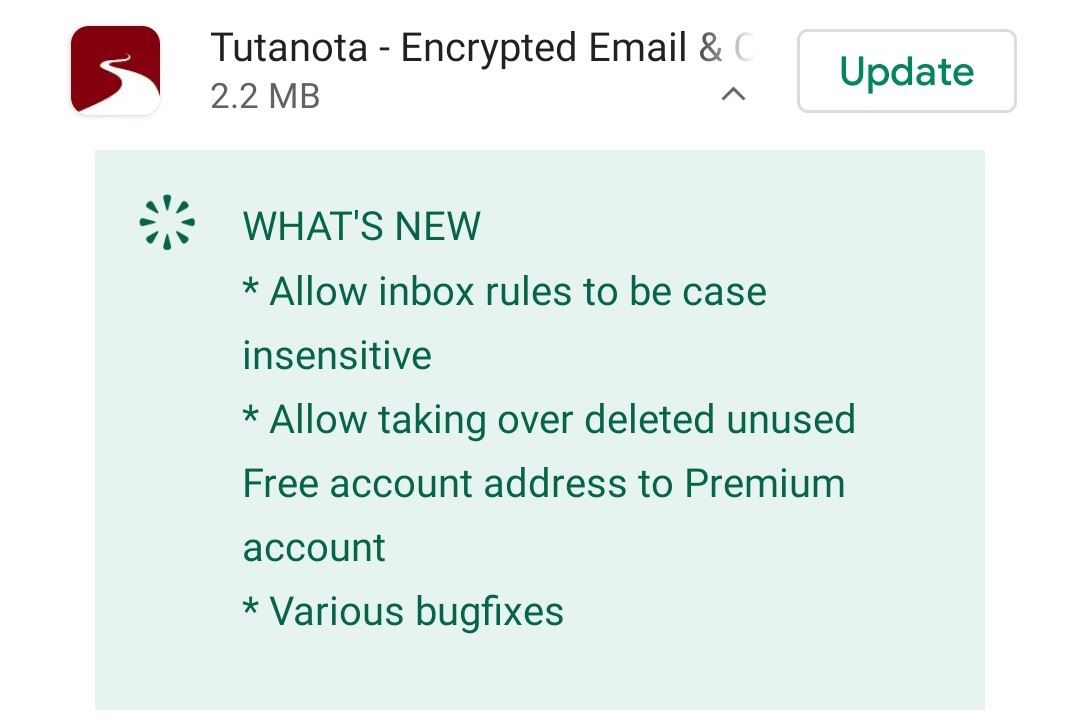Open the Tutanota app listing
1080x725 pixels.
115,70
